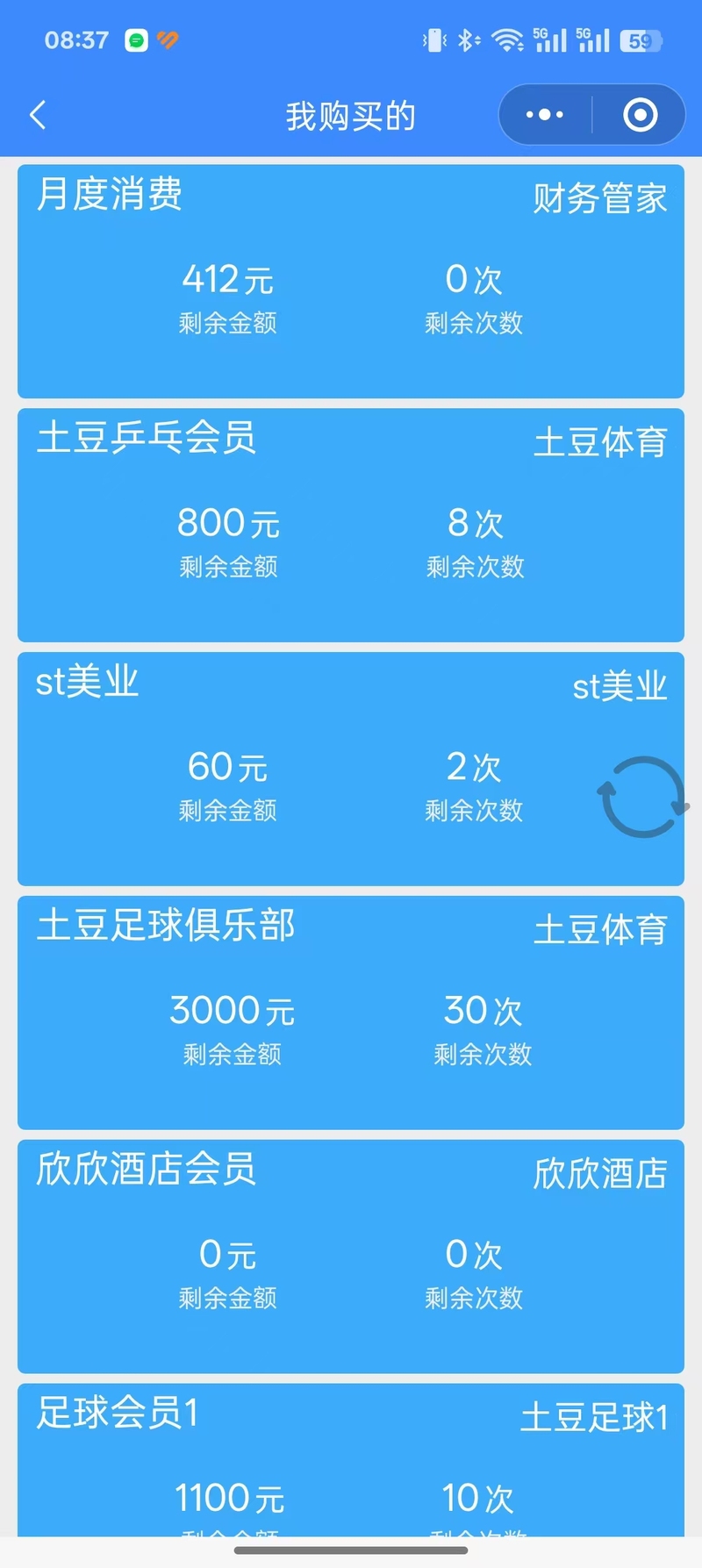
Task: Open the mini program three-dot menu
Action: click(545, 115)
